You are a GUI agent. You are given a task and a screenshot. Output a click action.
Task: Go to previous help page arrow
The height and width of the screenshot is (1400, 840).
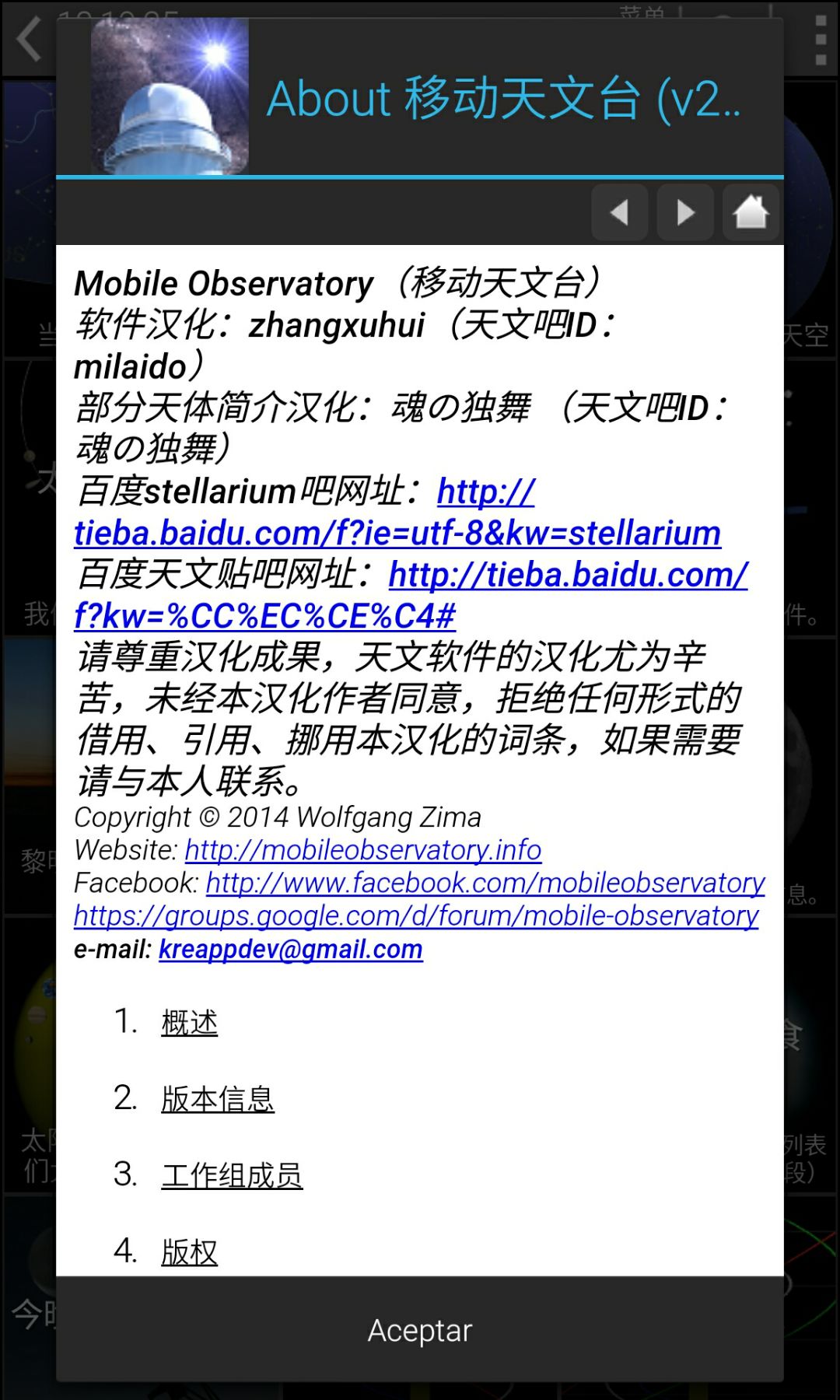(x=619, y=212)
